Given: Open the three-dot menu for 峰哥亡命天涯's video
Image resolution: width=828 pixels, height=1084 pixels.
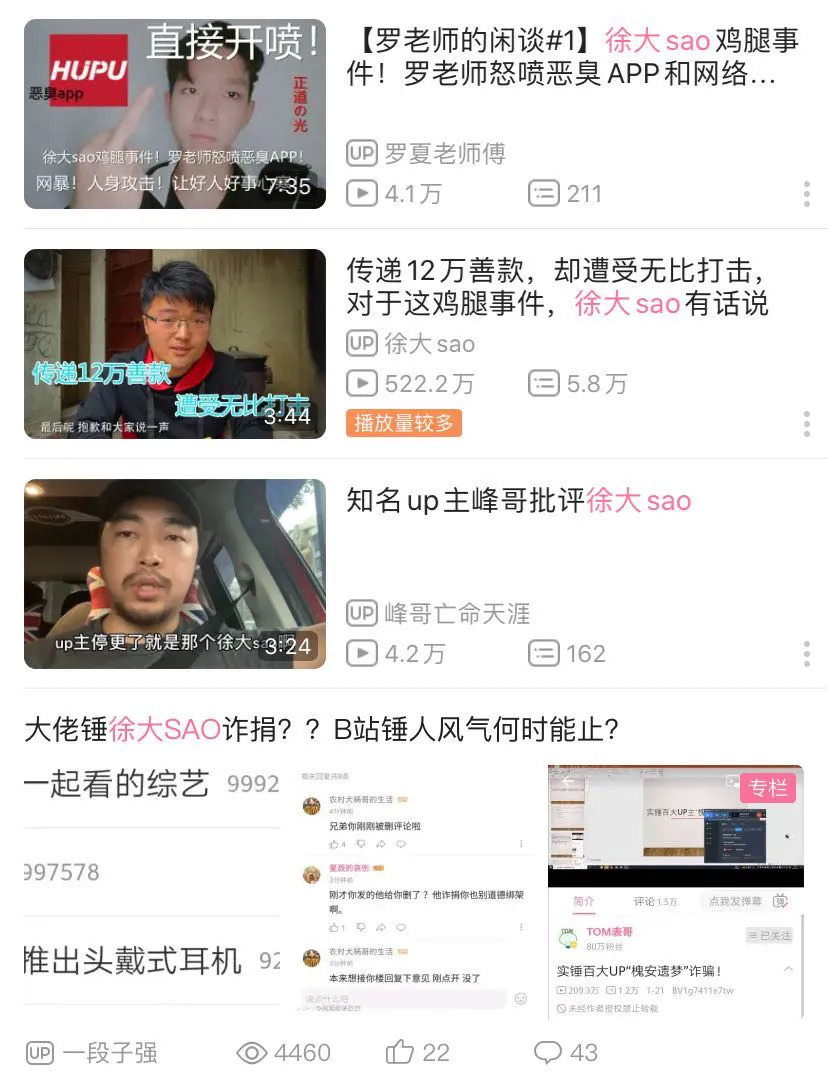Looking at the screenshot, I should coord(806,654).
